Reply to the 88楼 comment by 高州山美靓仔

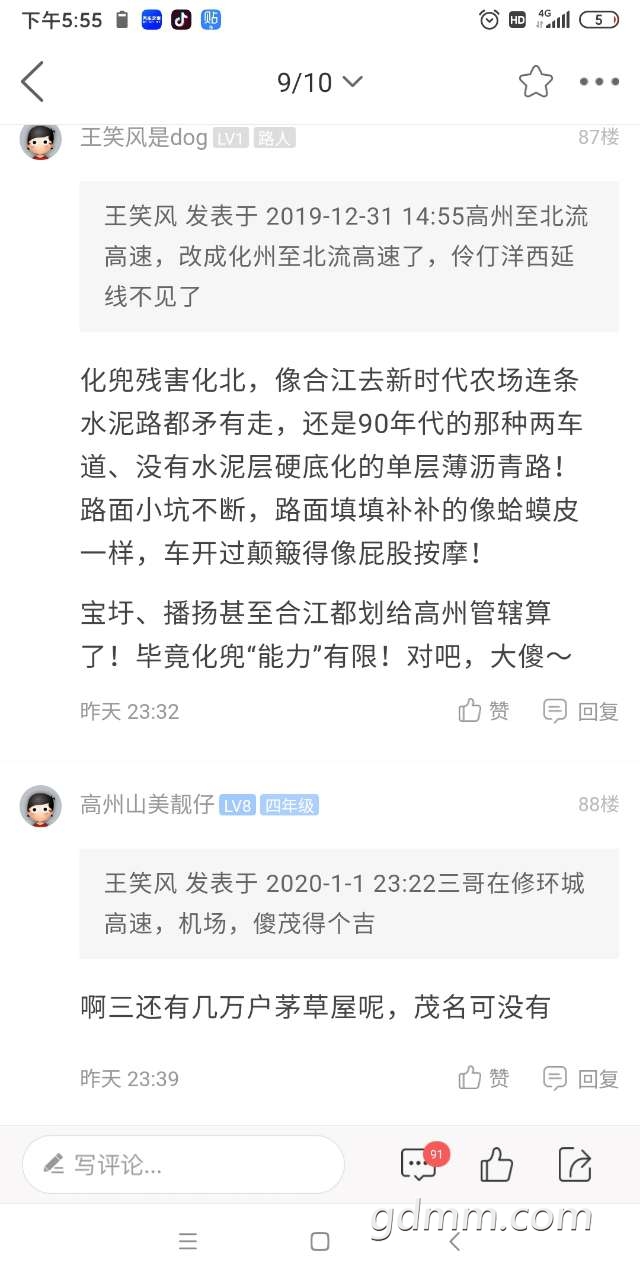click(x=581, y=1078)
